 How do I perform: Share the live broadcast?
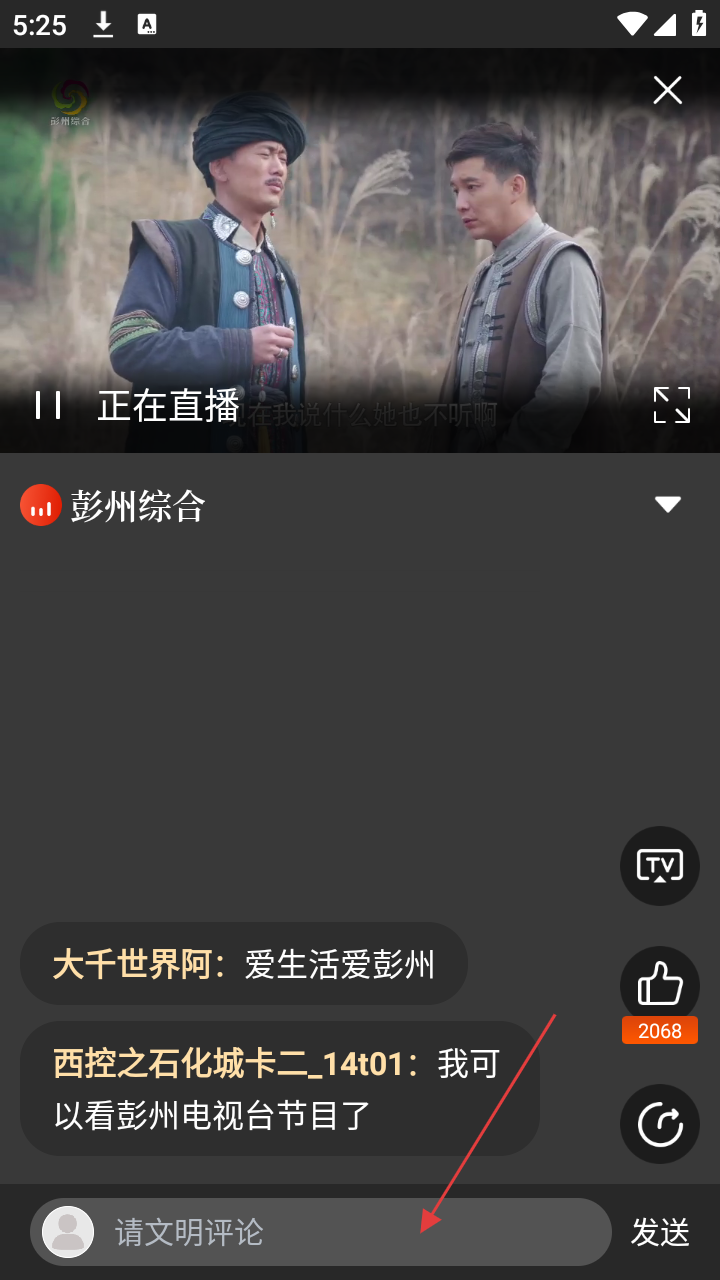point(659,1124)
